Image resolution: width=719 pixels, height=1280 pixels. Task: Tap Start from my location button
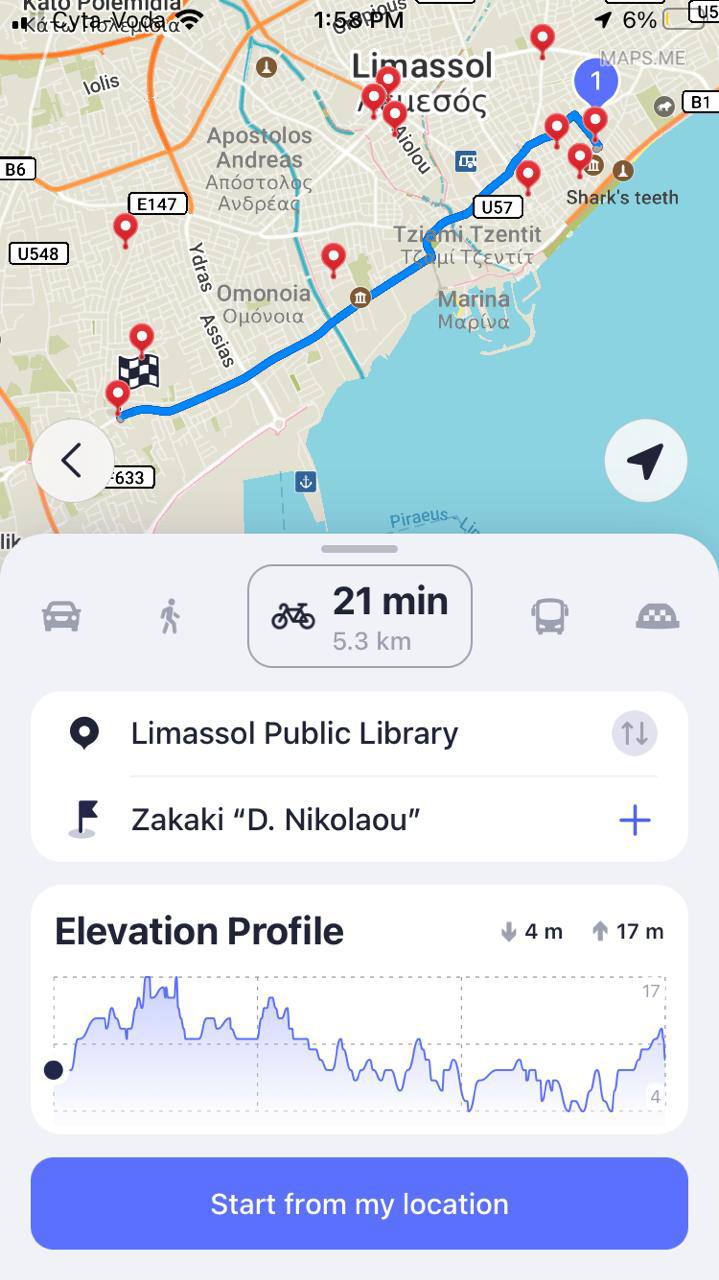tap(360, 1203)
